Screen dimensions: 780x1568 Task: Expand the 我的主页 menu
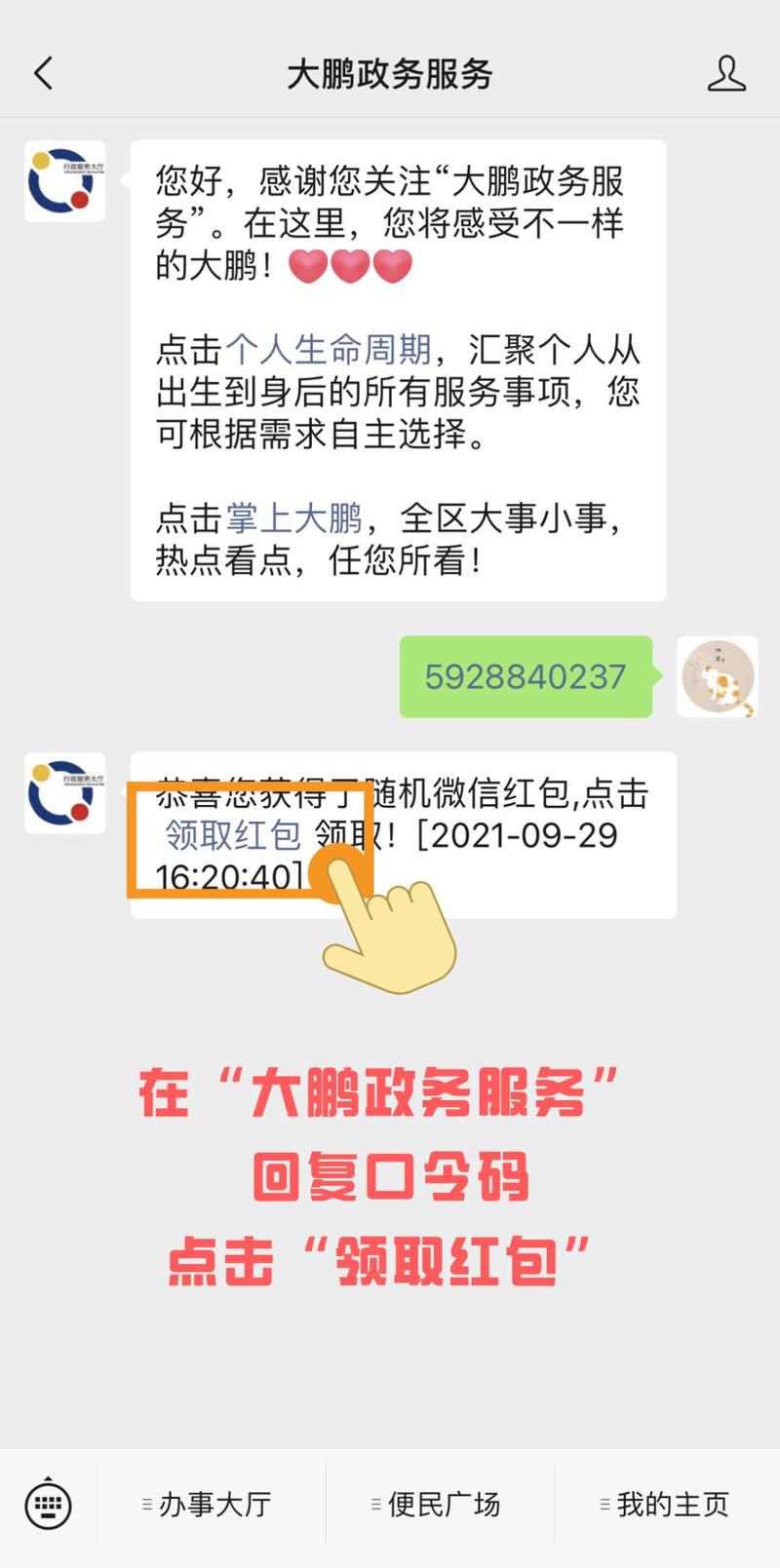click(x=668, y=1505)
